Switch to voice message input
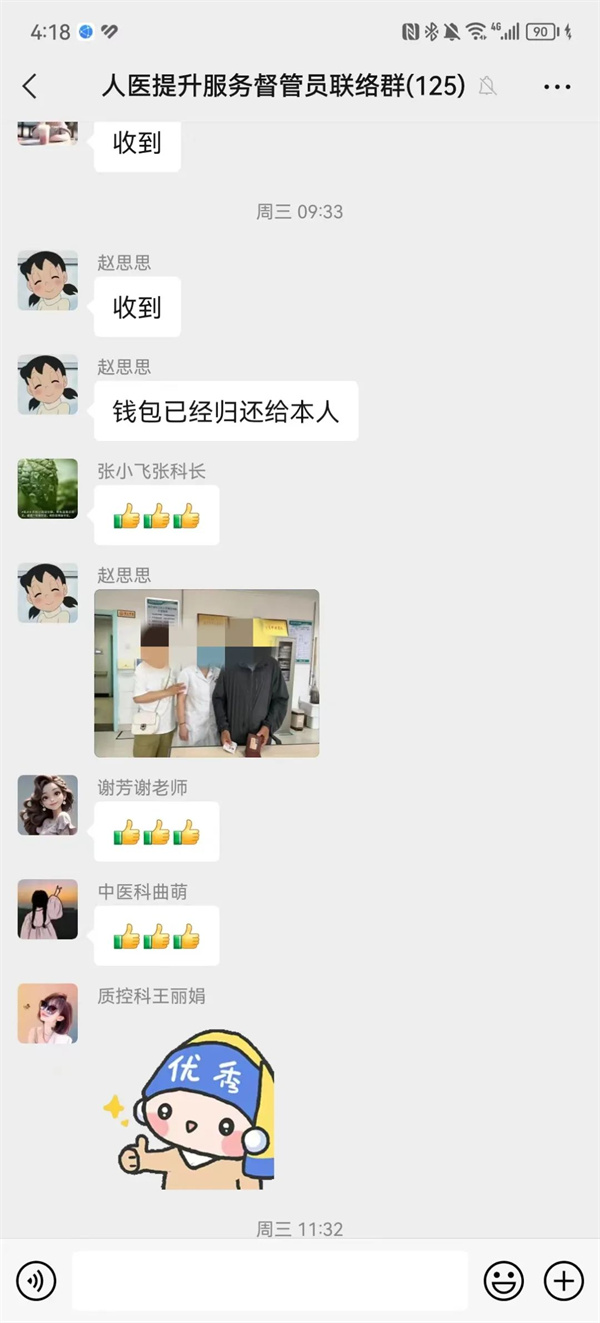 [x=37, y=1280]
